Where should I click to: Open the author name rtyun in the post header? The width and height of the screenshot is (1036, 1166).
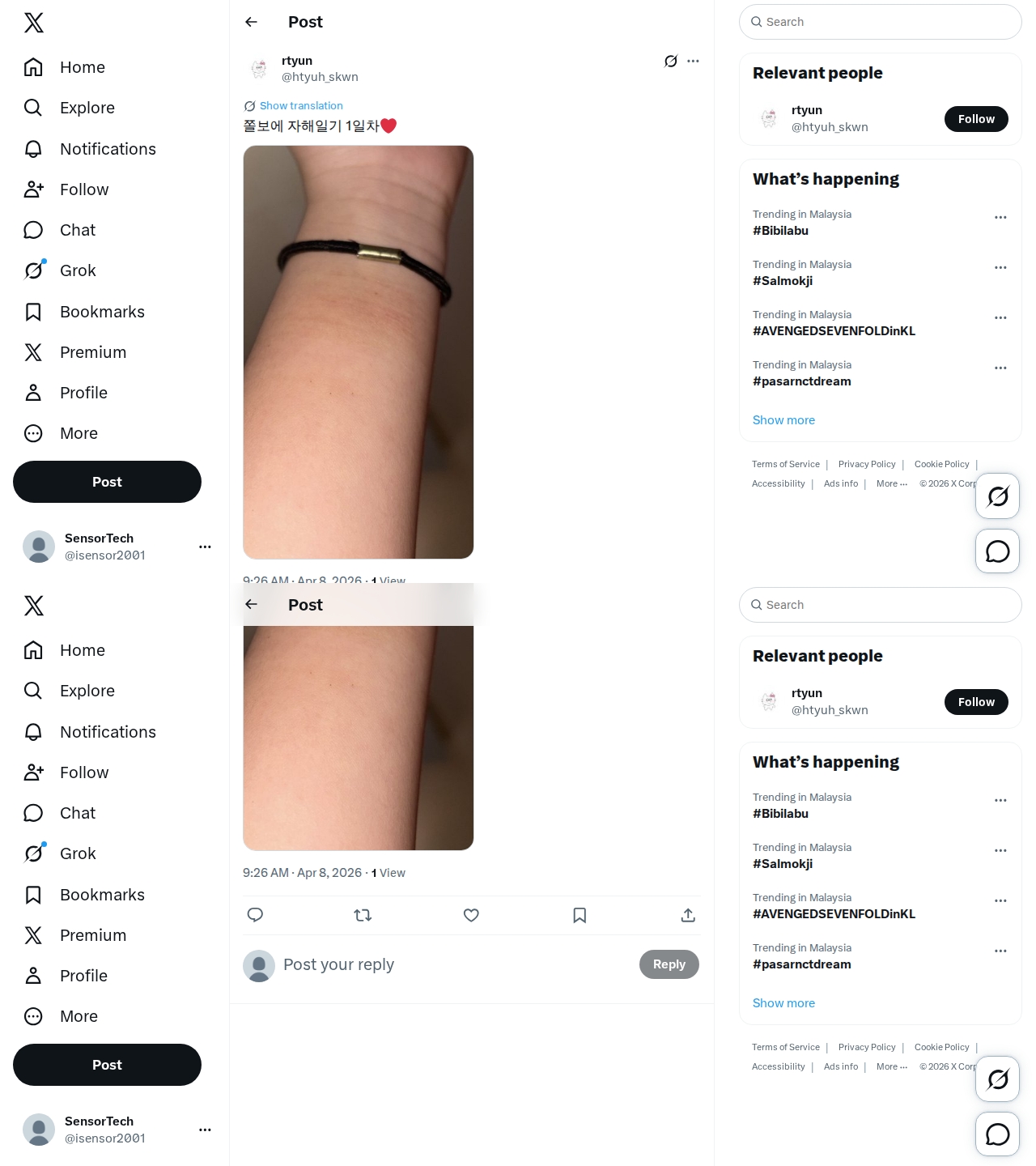[x=297, y=61]
